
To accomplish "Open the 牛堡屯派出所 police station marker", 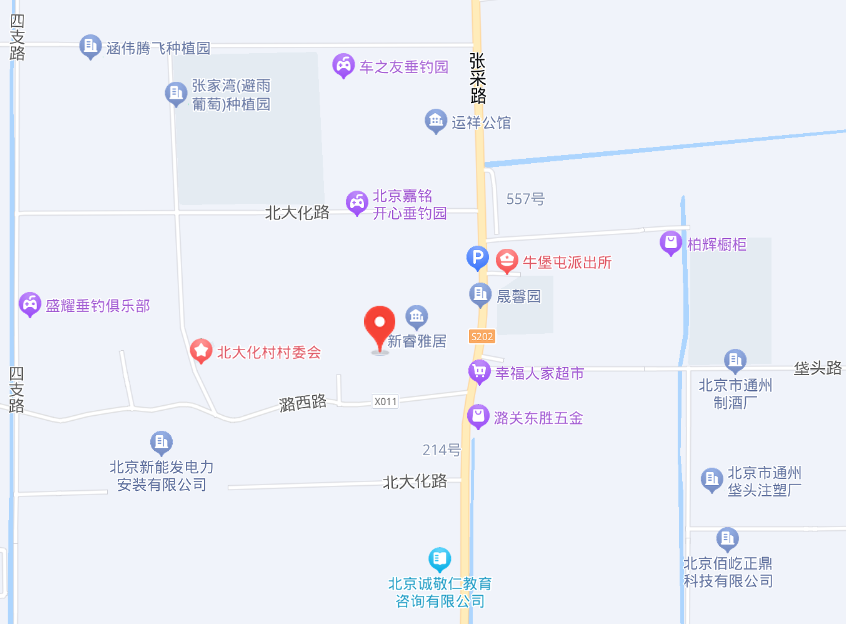I will tap(507, 262).
